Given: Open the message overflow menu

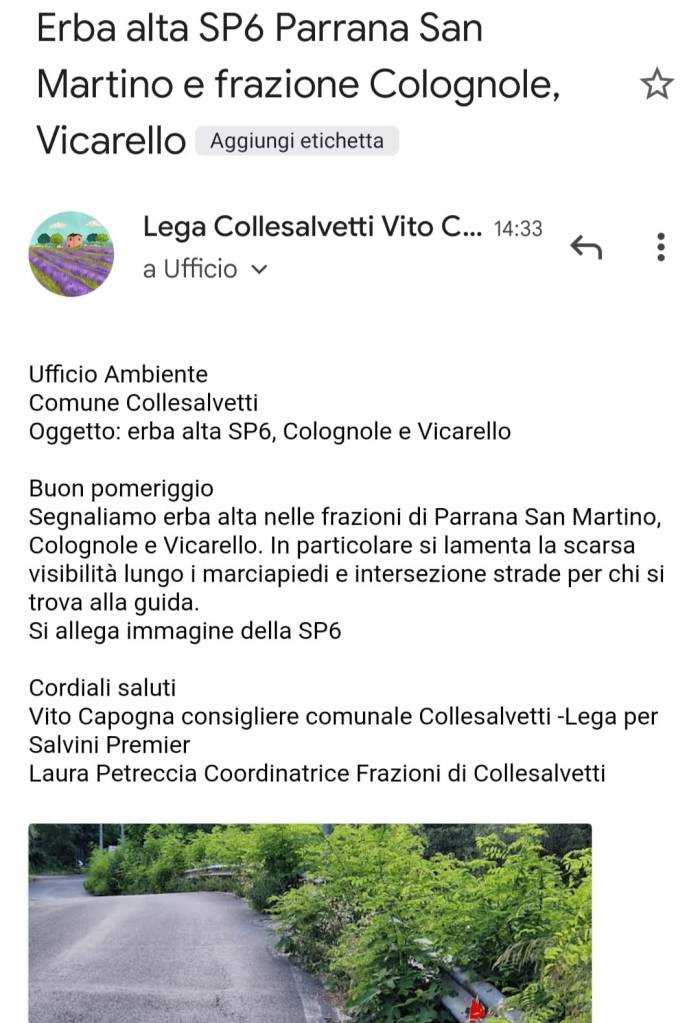Looking at the screenshot, I should [661, 246].
